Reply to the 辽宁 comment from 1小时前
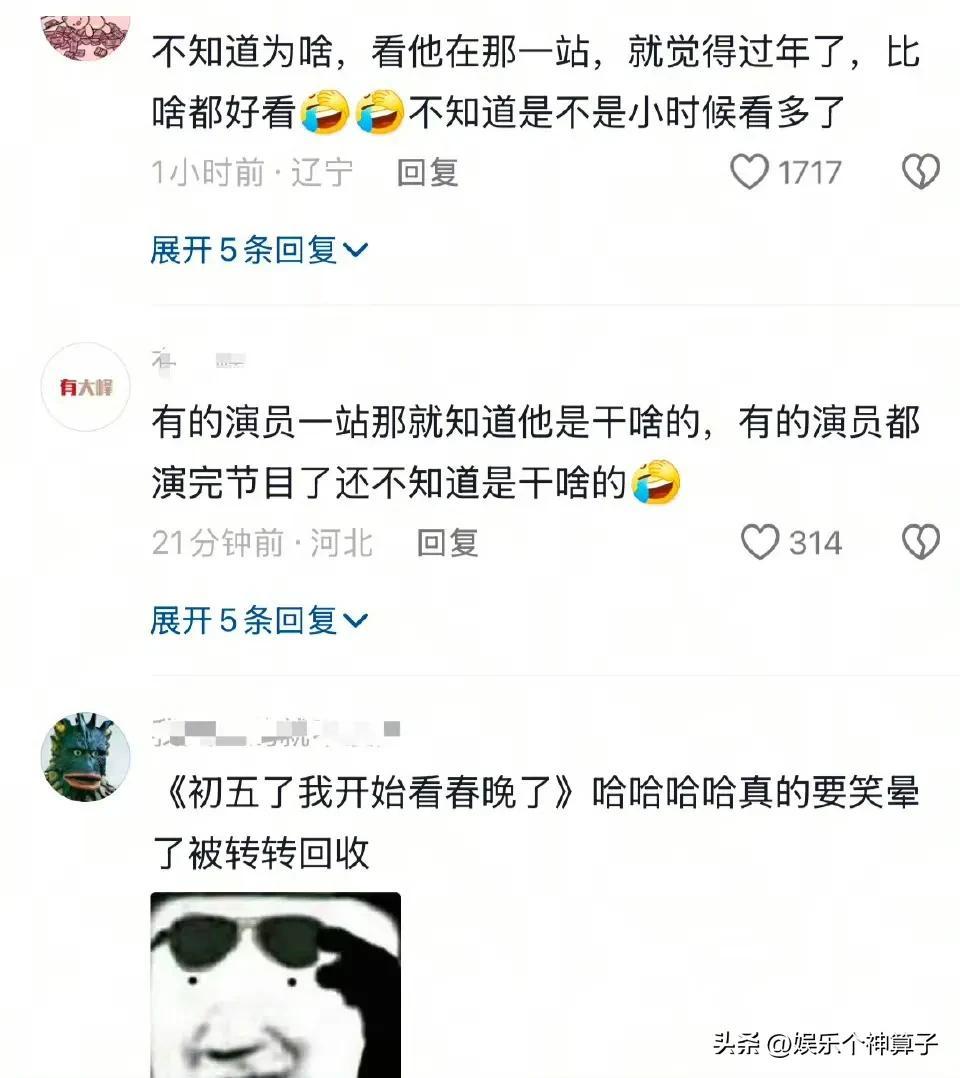 click(x=427, y=173)
